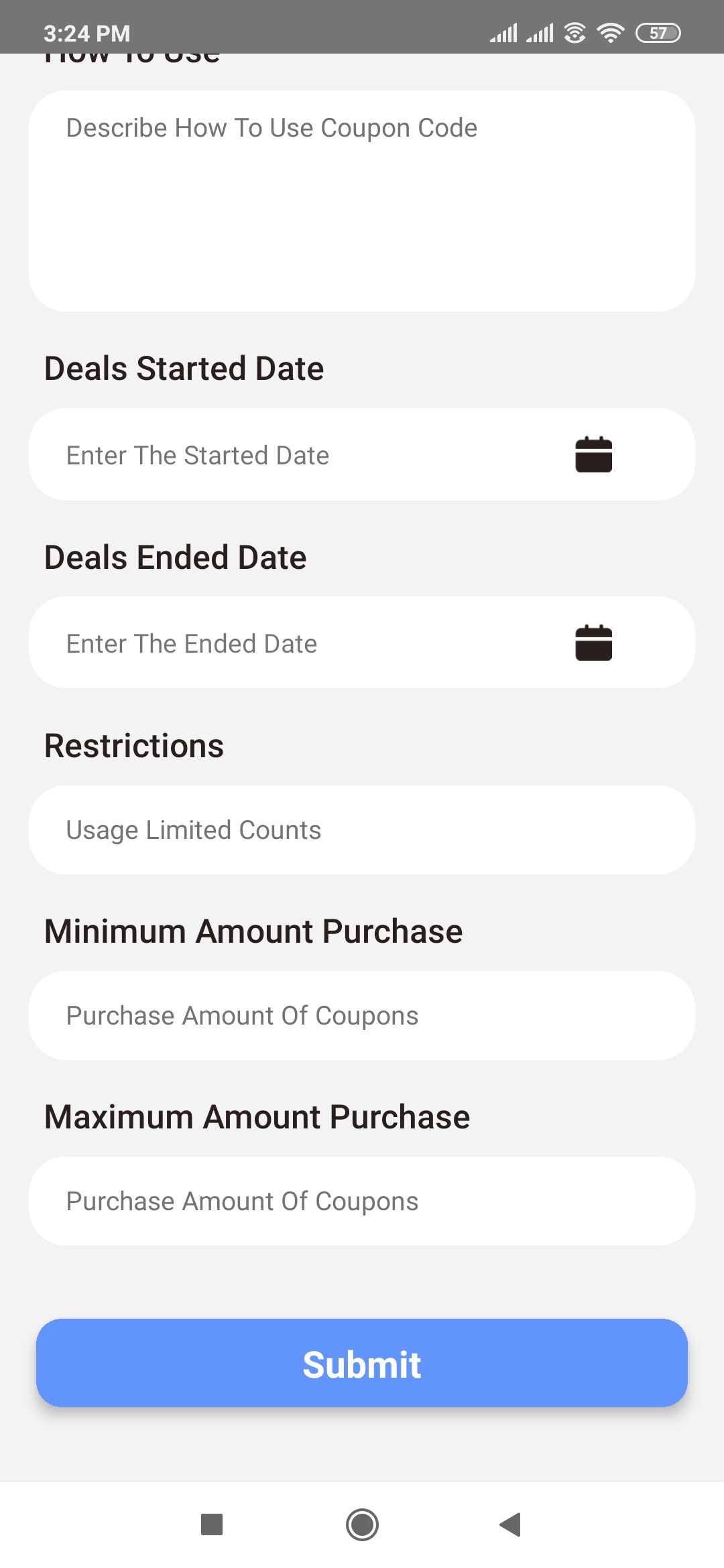The width and height of the screenshot is (724, 1568).
Task: Focus the Maximum Amount Purchase input field
Action: pos(362,1201)
